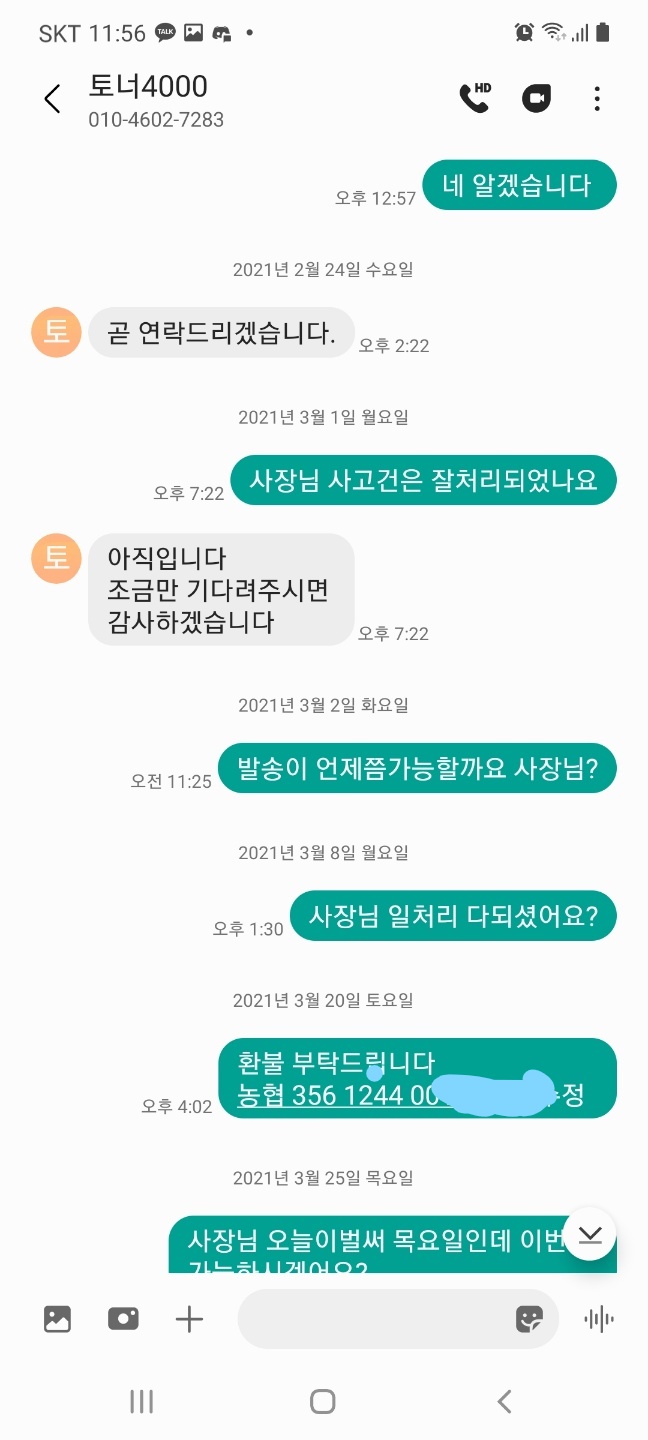Start a video call with 토너4000

pos(537,98)
